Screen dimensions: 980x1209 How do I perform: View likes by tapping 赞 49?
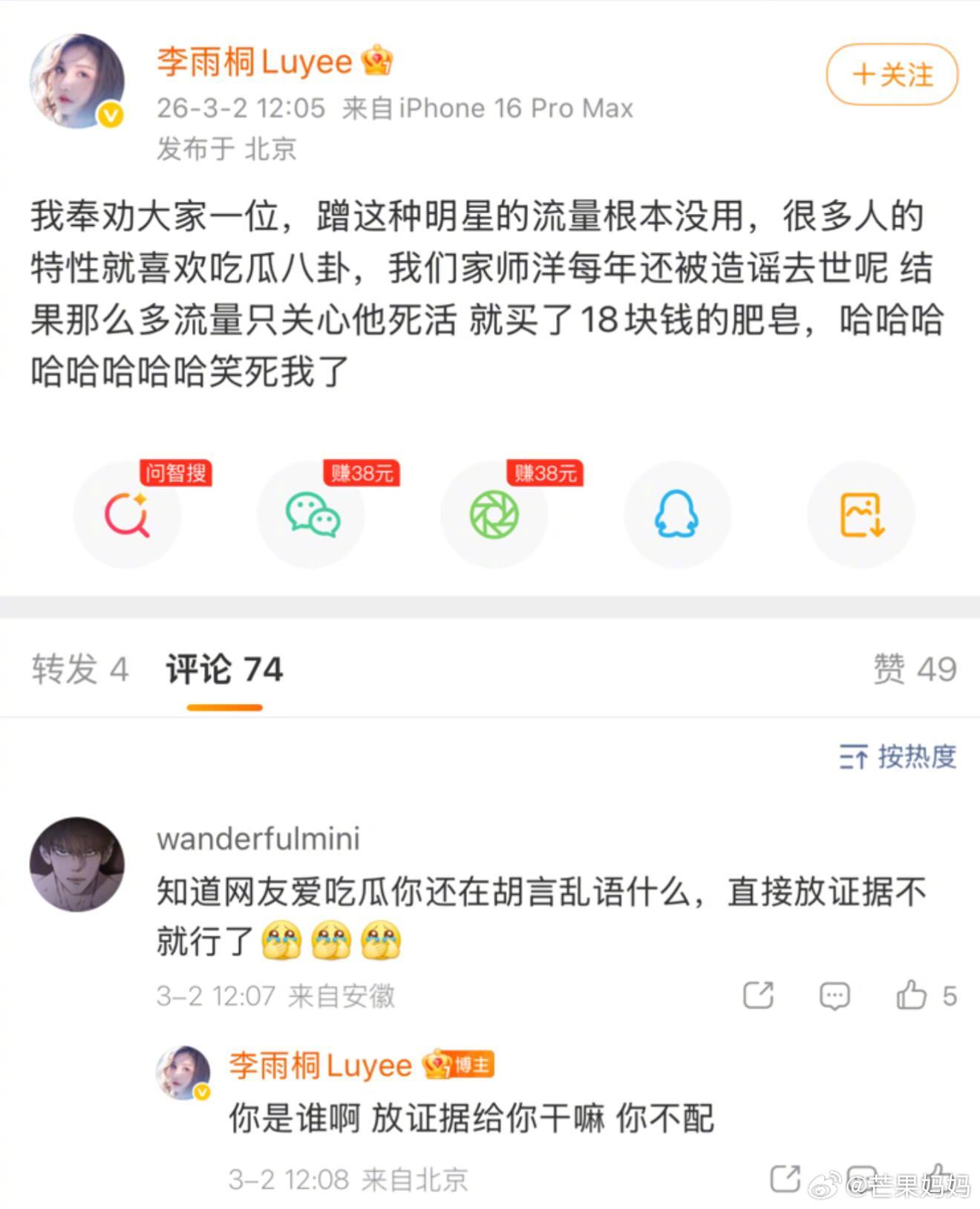tap(915, 669)
